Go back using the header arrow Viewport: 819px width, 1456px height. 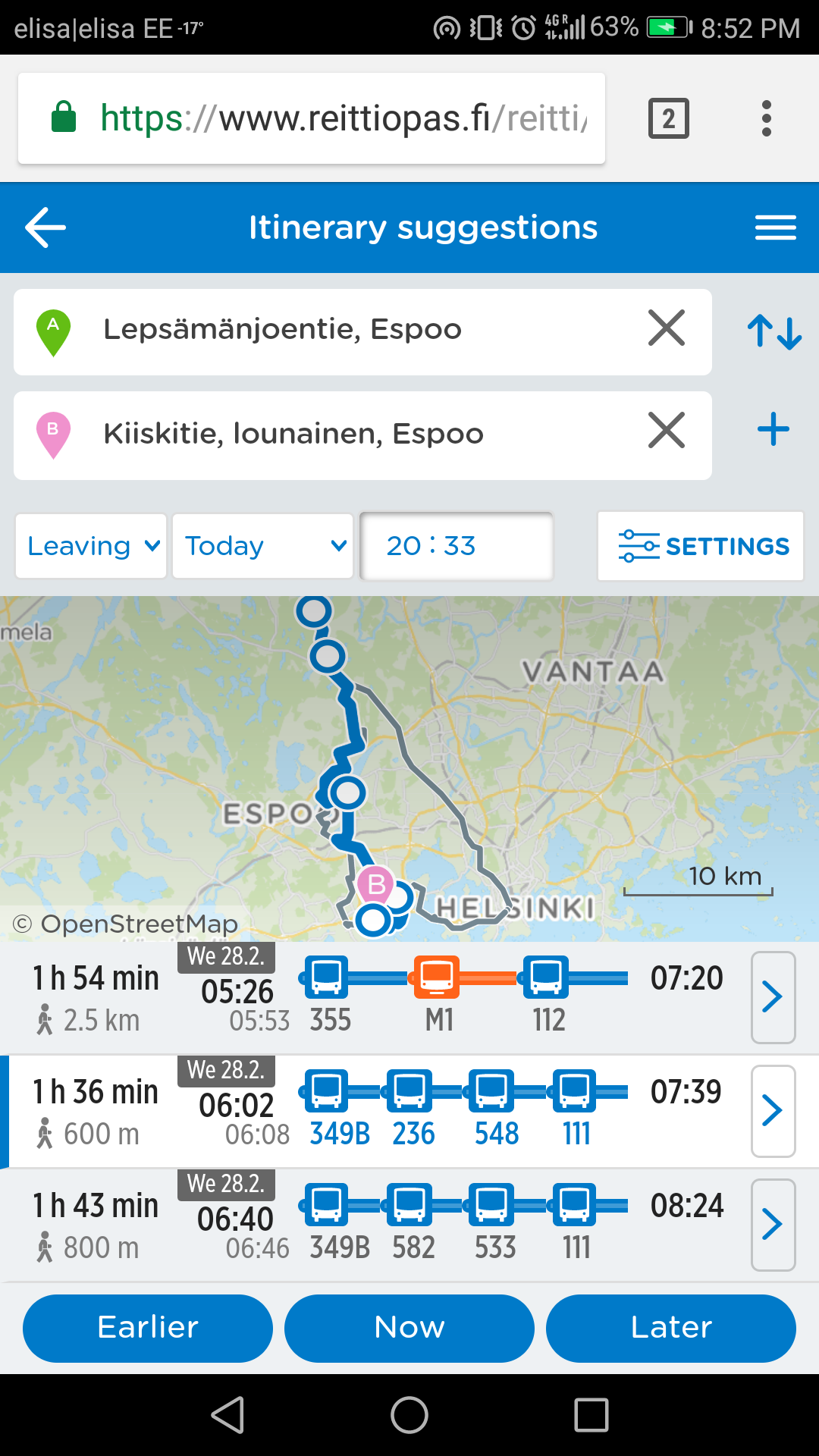45,227
